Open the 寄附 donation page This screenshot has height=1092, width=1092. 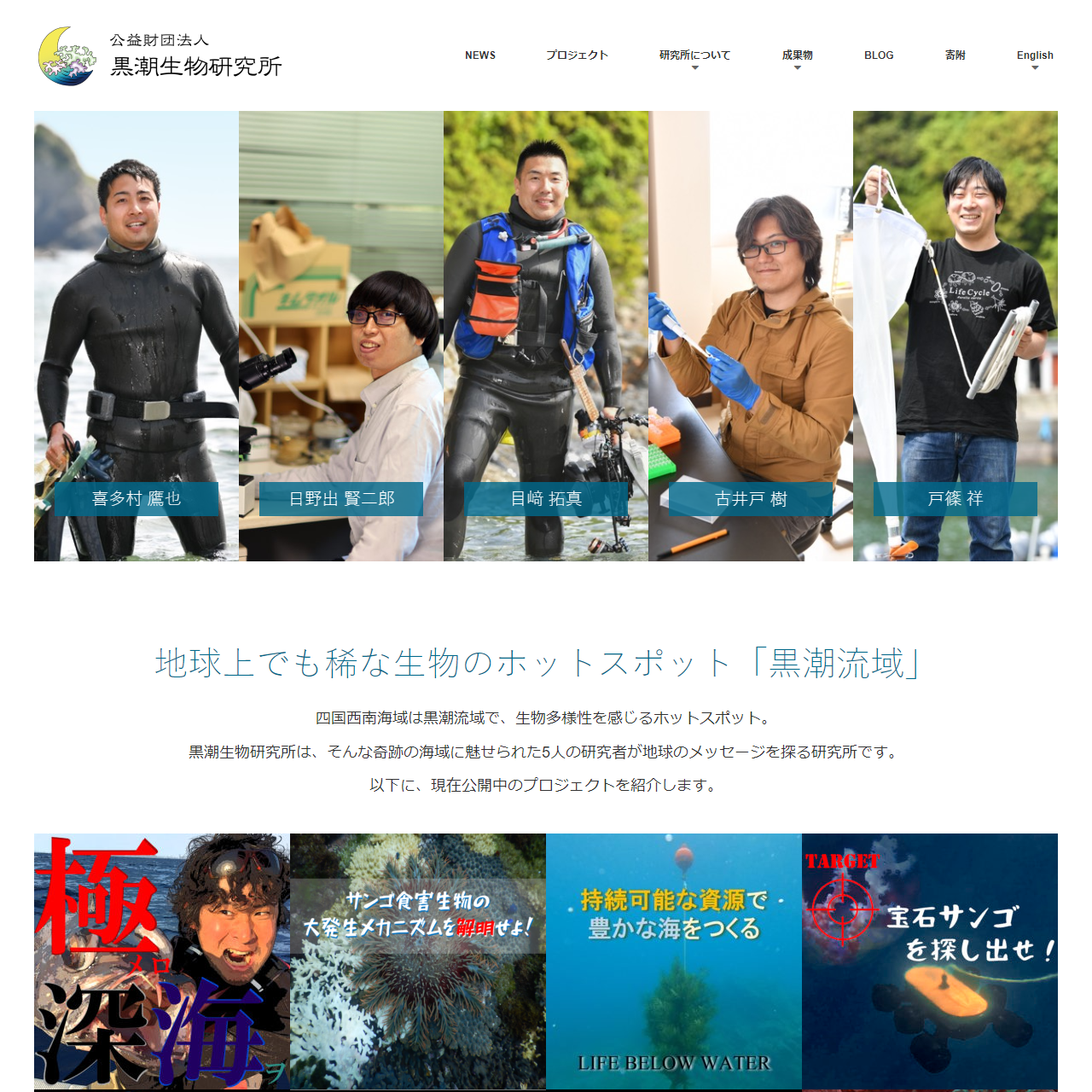coord(955,55)
